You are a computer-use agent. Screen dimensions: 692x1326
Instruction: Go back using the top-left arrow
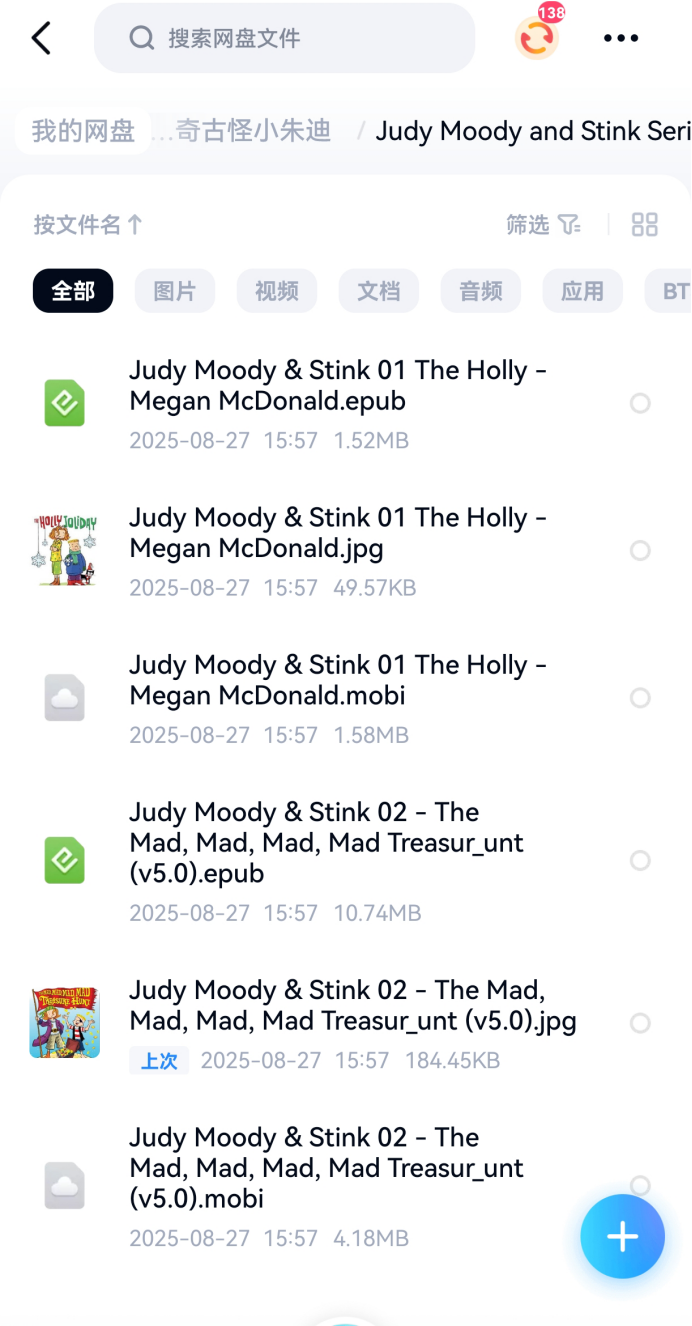(x=41, y=39)
